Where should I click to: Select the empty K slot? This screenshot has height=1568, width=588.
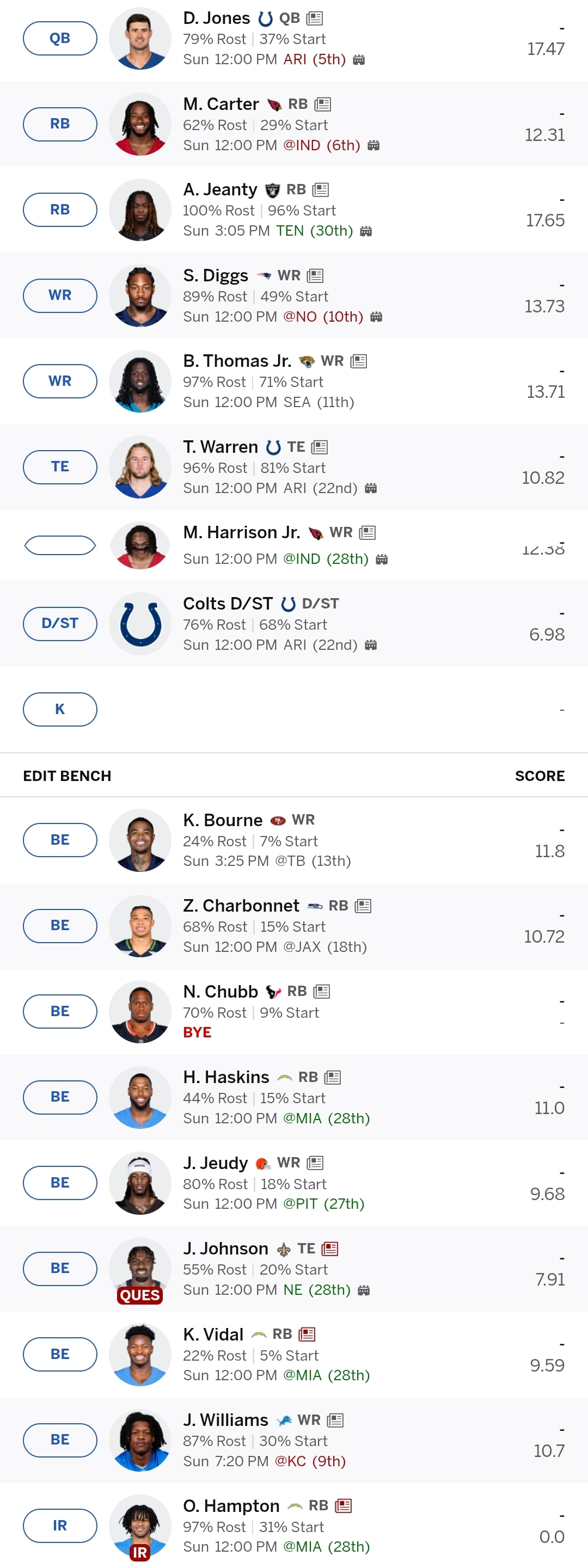pos(60,709)
